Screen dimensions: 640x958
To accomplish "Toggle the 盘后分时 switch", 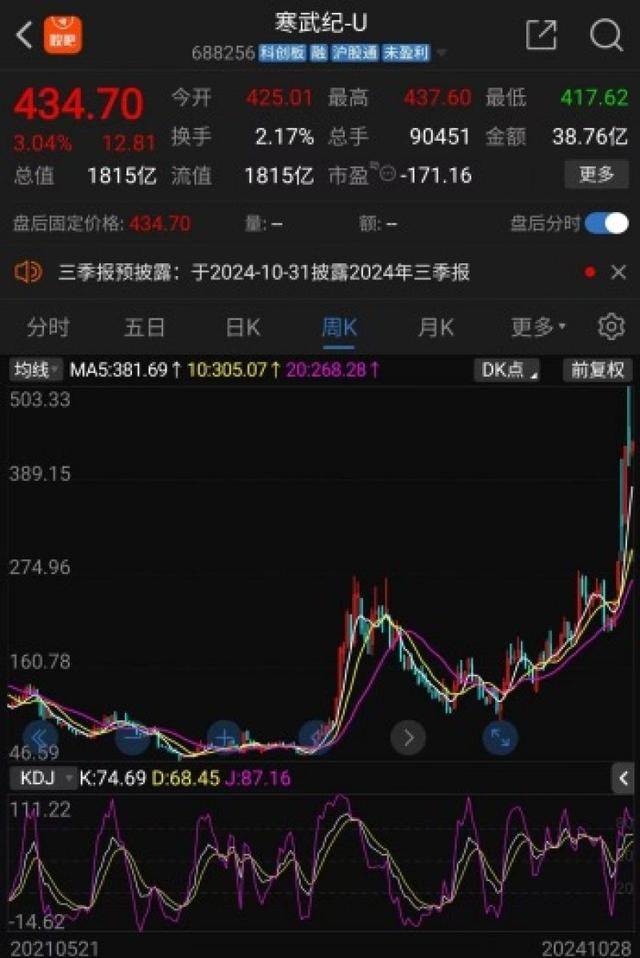I will pyautogui.click(x=606, y=223).
